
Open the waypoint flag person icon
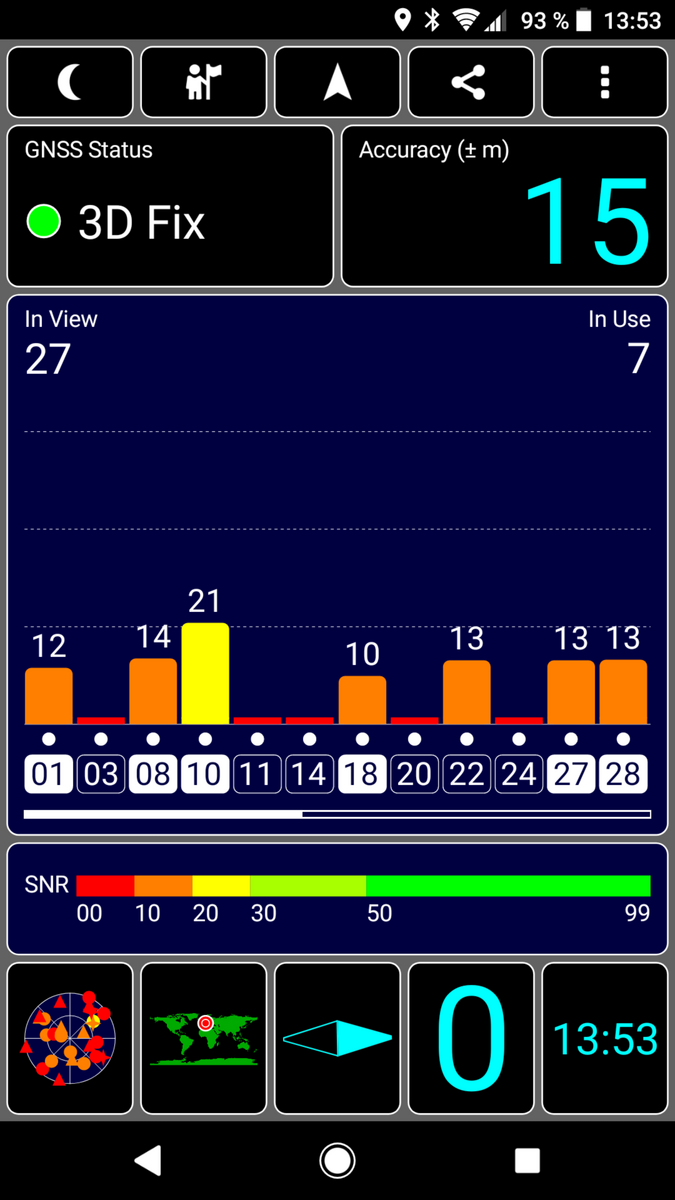coord(204,83)
